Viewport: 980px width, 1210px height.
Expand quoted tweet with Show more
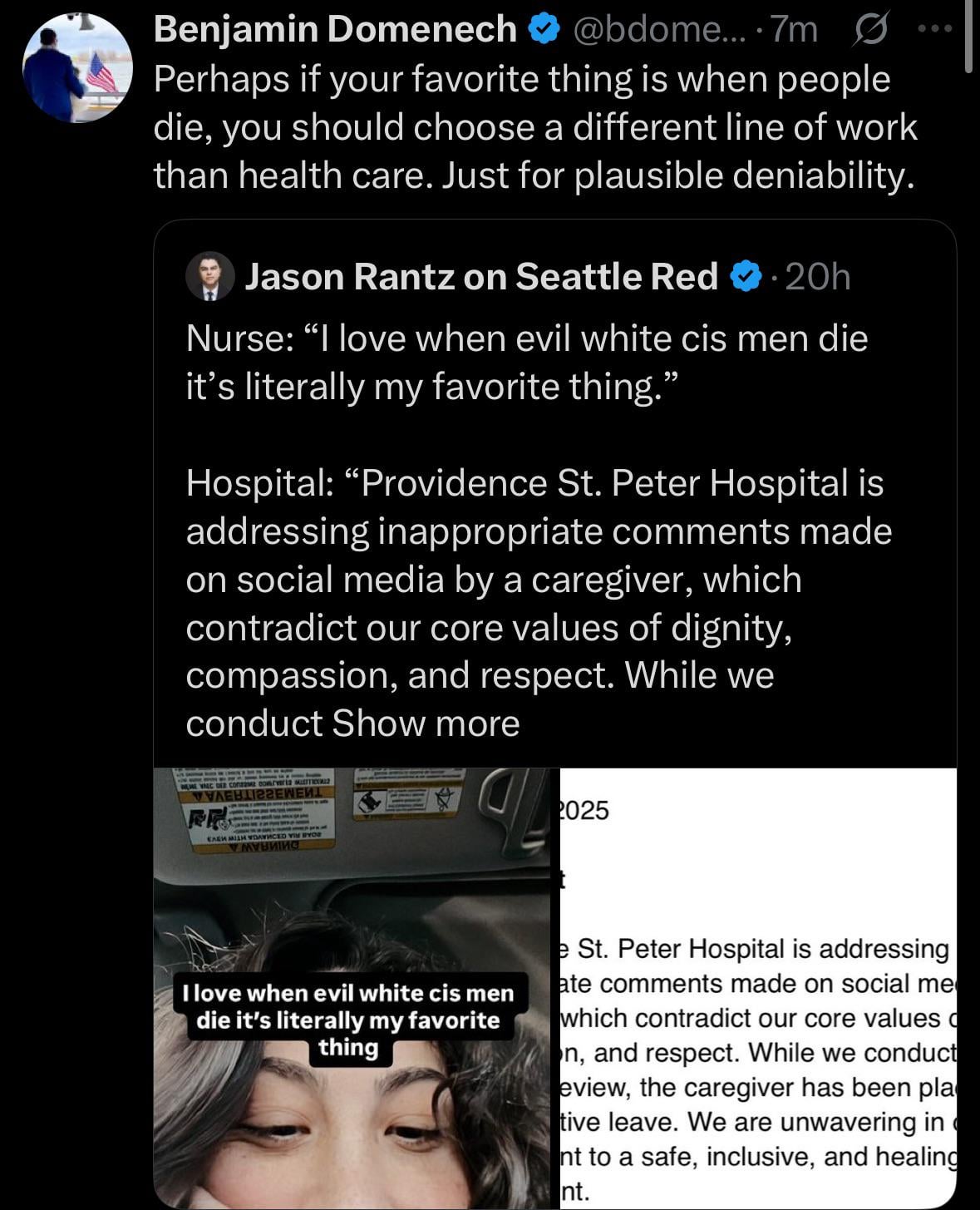(x=426, y=724)
